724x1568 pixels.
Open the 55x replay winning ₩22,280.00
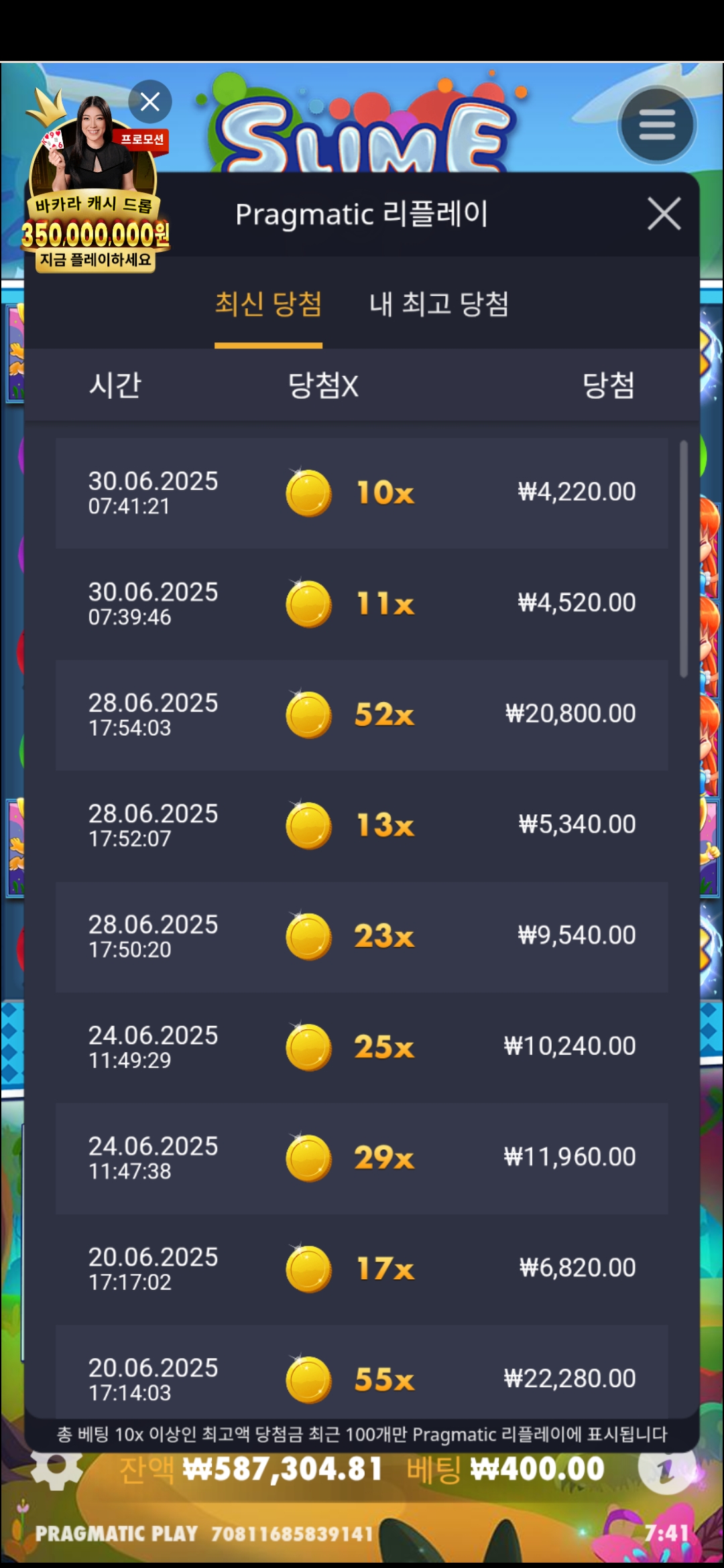(361, 1377)
